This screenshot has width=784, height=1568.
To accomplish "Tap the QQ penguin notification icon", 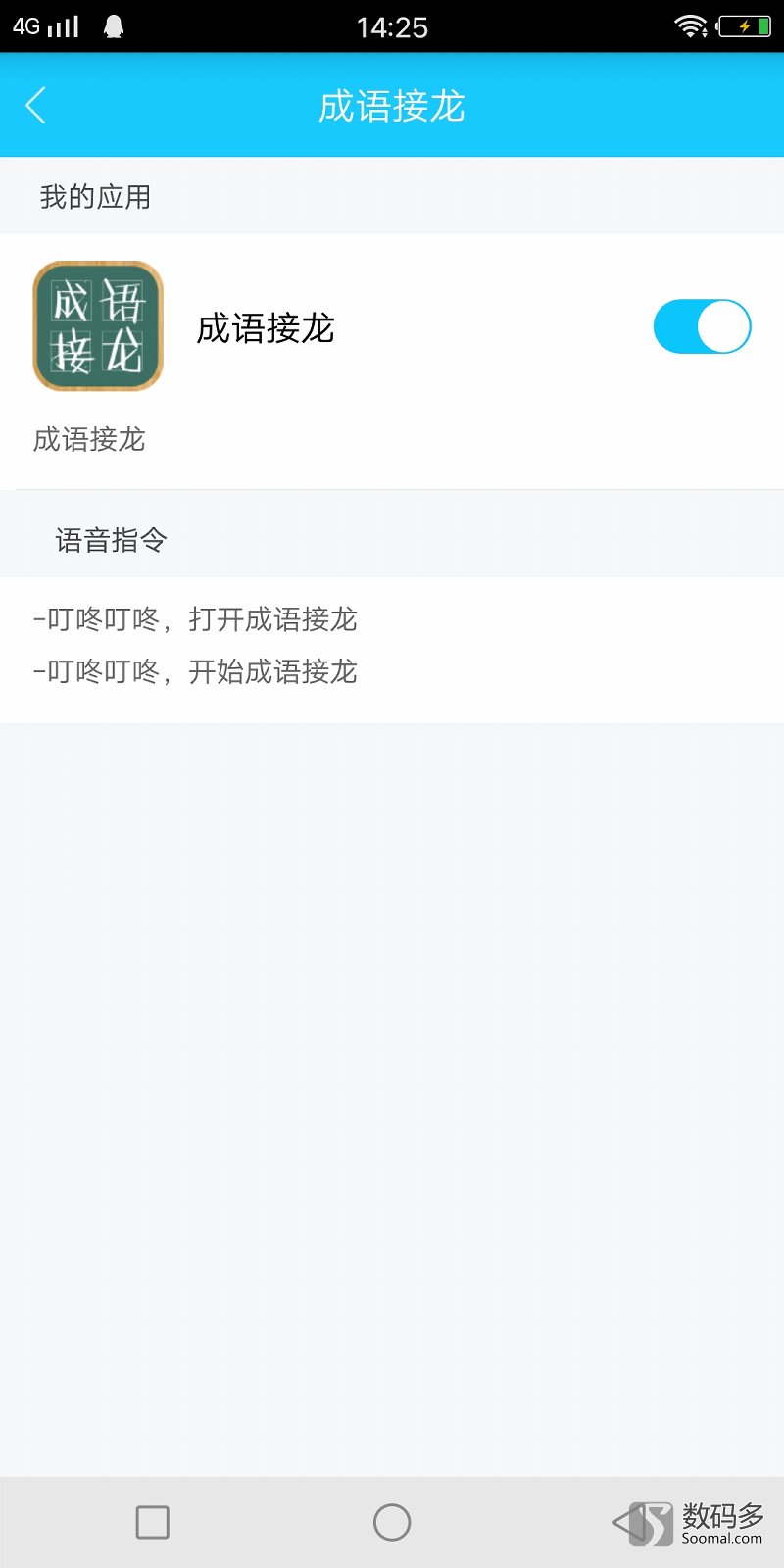I will tap(112, 26).
